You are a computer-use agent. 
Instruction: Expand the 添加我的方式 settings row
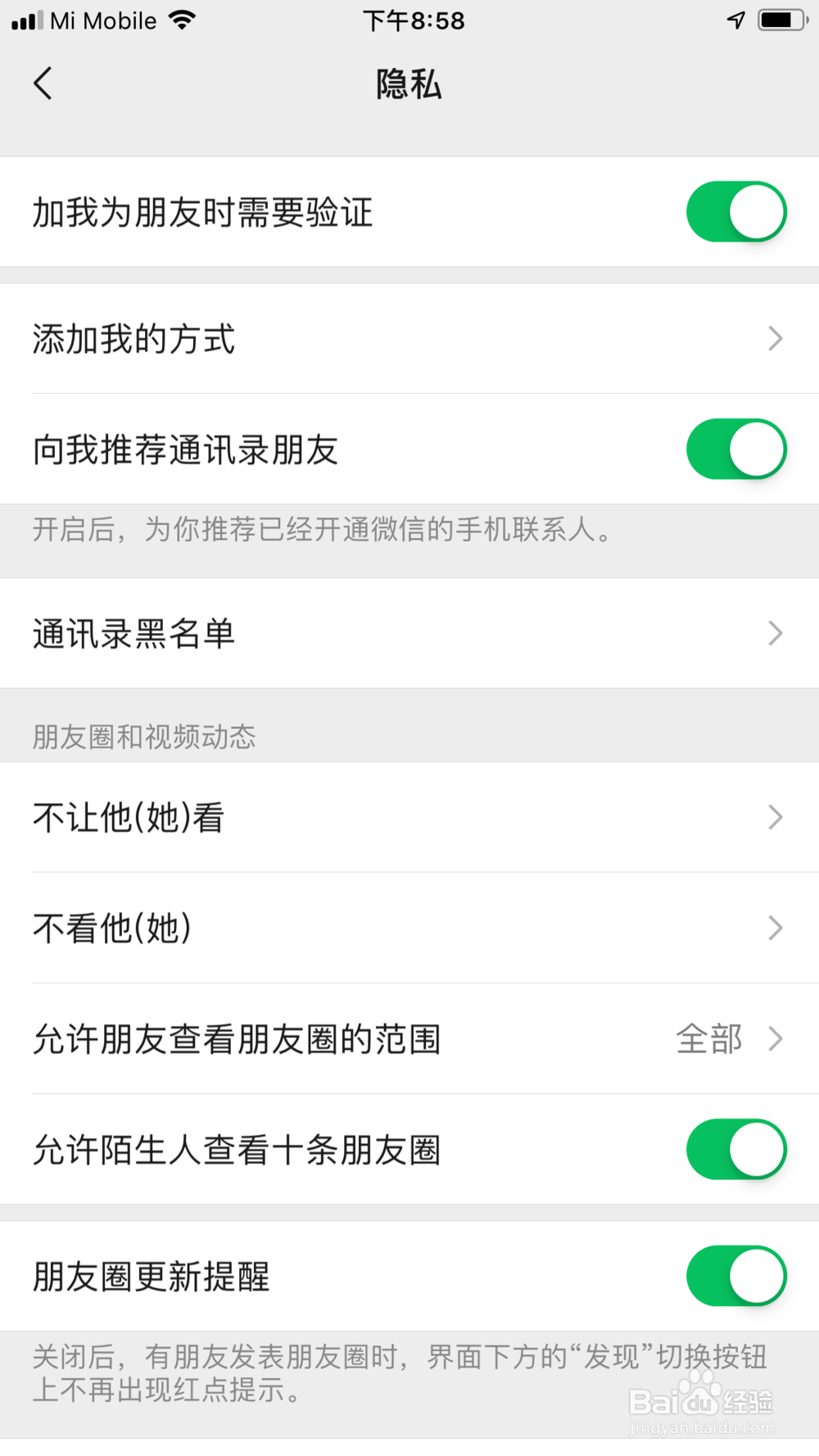pos(775,338)
